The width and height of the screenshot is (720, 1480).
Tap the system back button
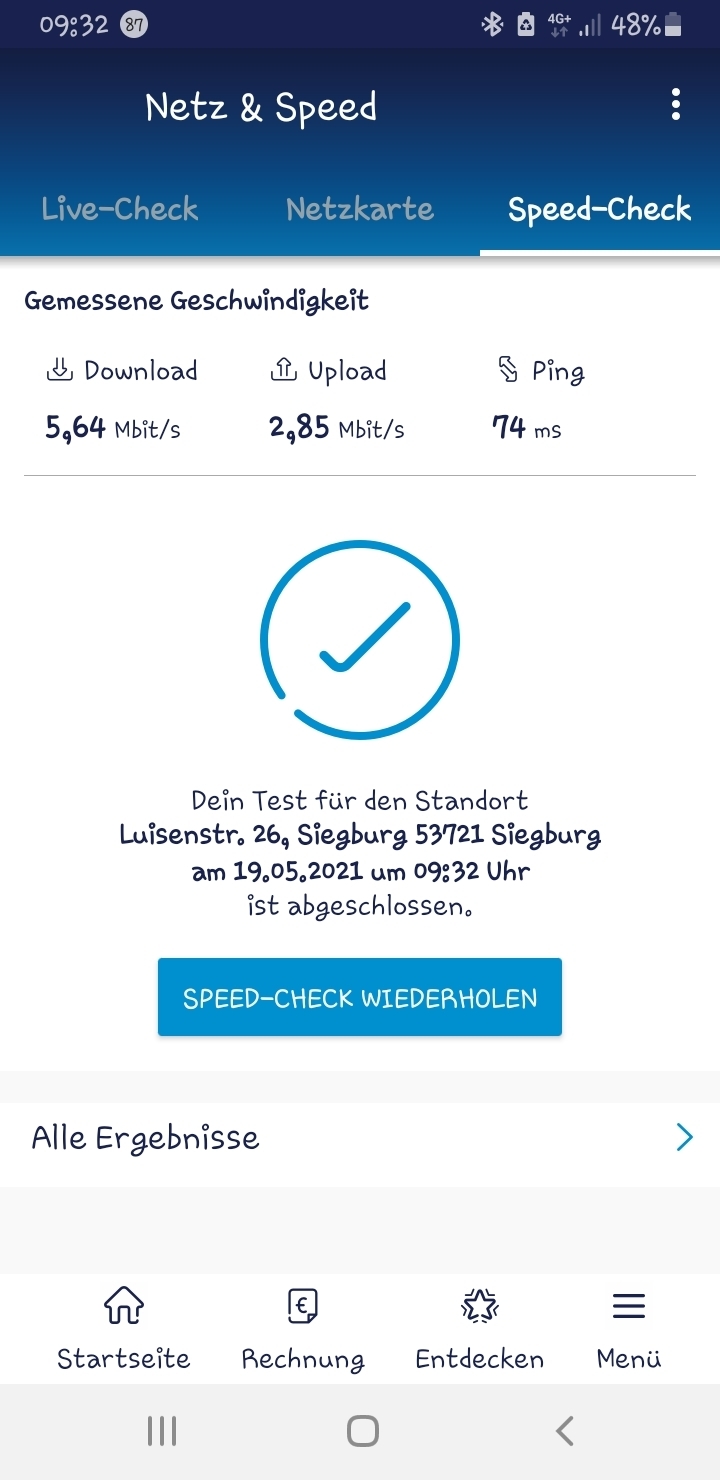point(565,1432)
